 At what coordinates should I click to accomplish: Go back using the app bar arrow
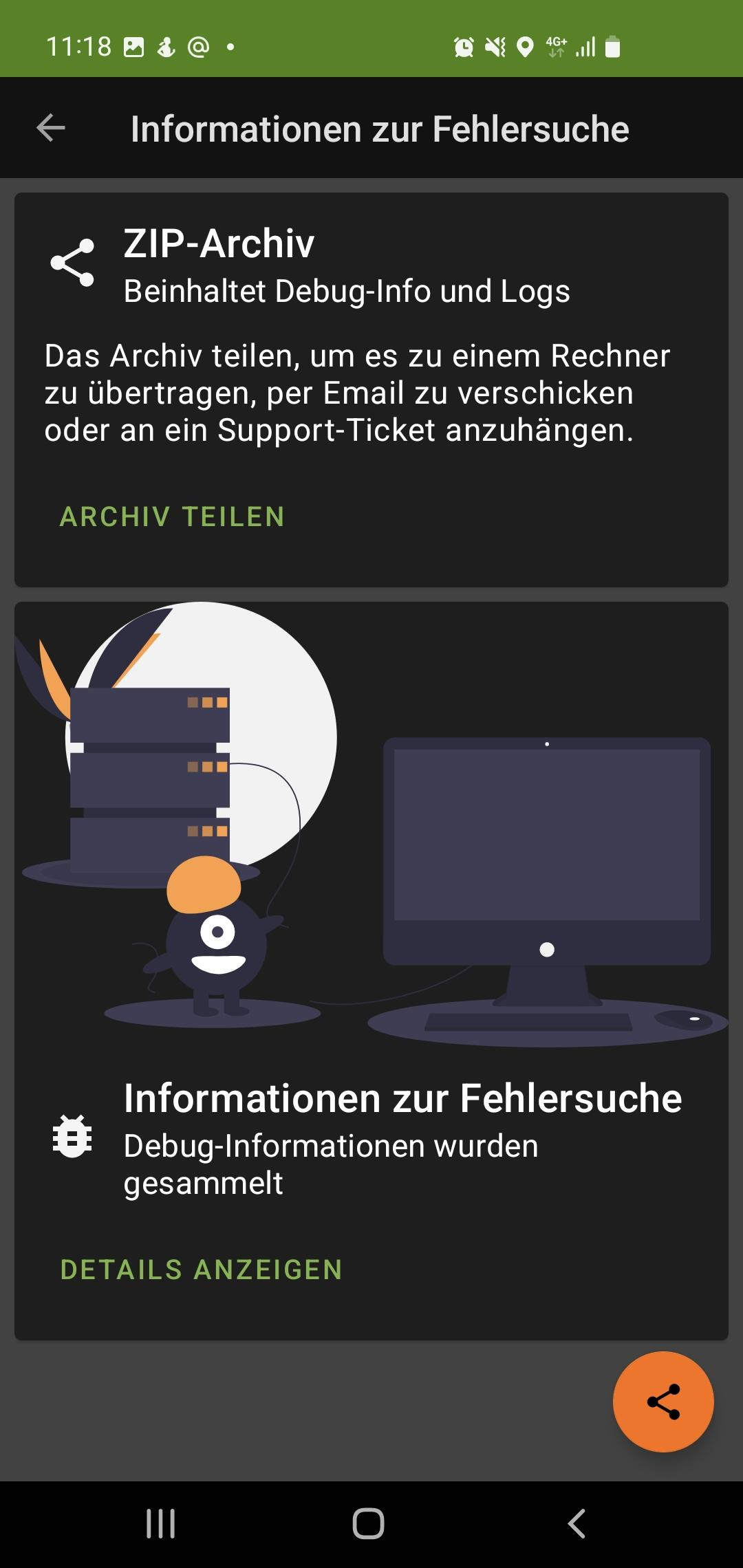point(51,128)
